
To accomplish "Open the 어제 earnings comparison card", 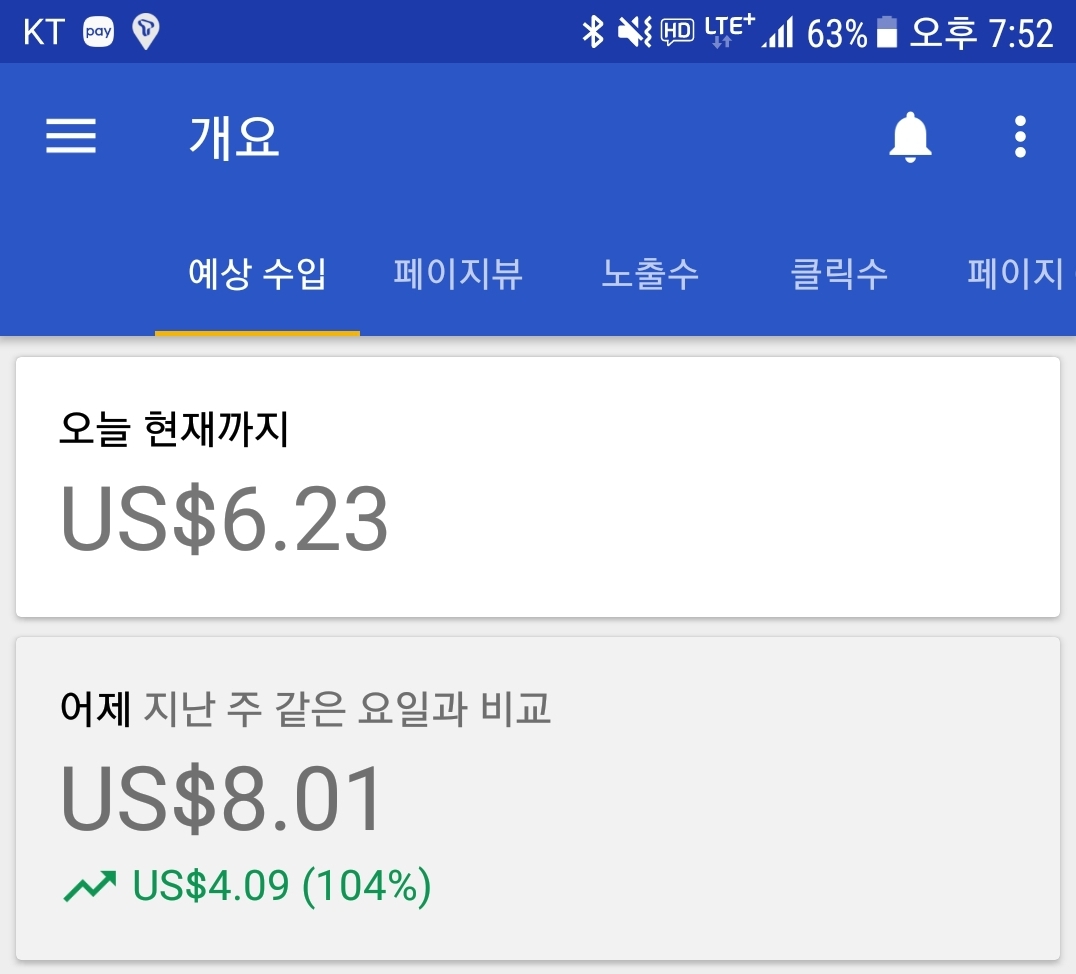I will pos(538,798).
